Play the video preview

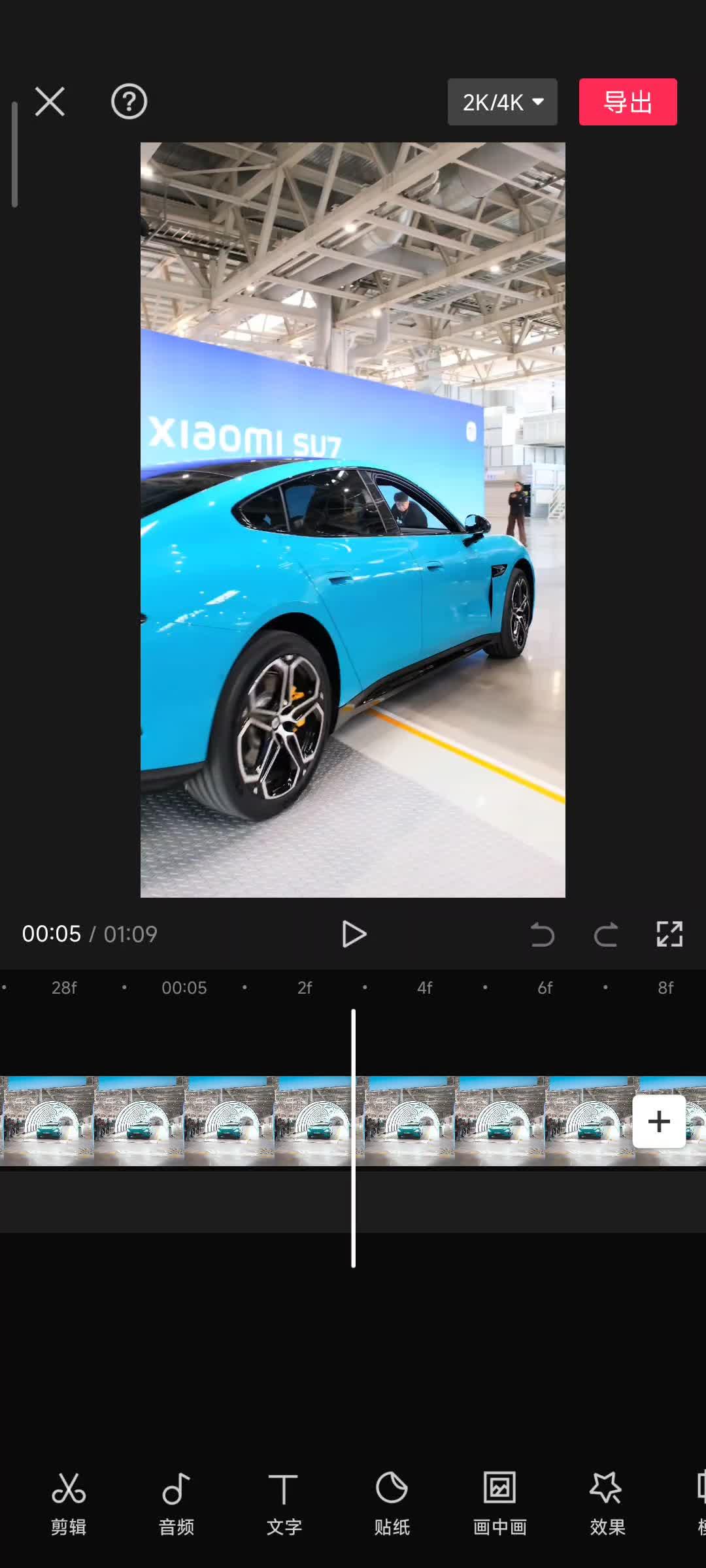pos(354,934)
